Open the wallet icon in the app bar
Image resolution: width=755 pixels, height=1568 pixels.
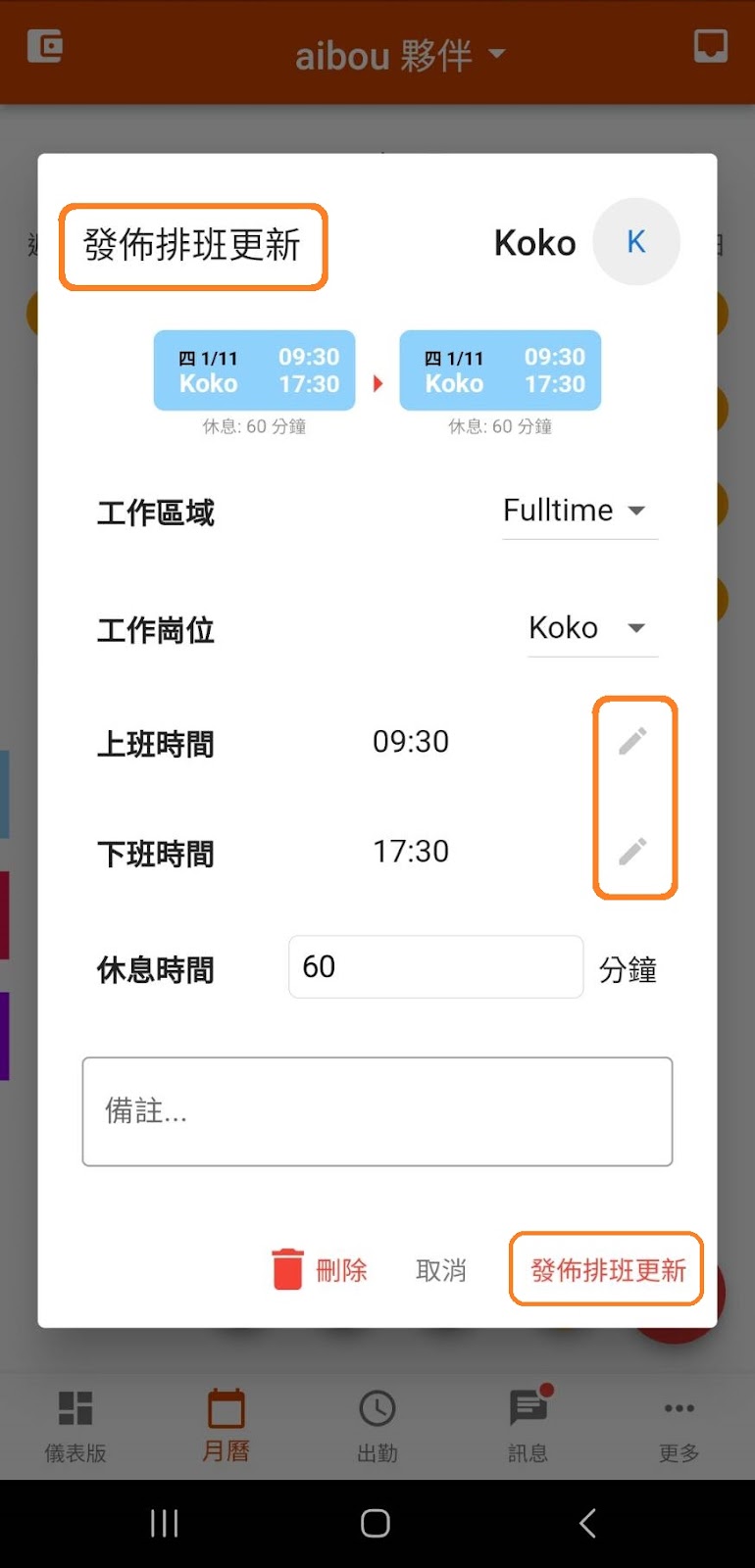(45, 46)
